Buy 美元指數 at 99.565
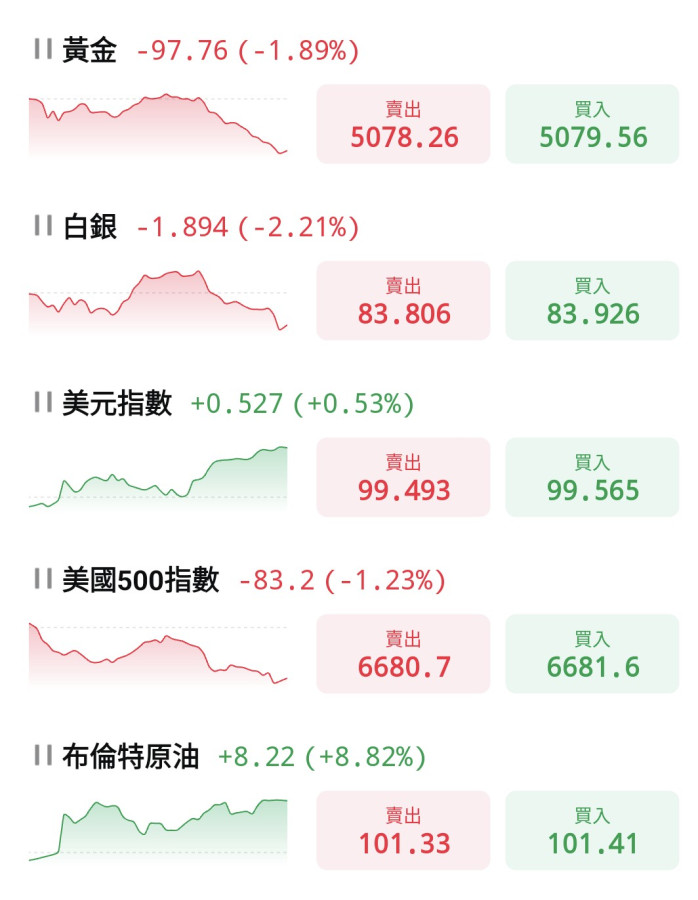The image size is (698, 900). tap(592, 477)
